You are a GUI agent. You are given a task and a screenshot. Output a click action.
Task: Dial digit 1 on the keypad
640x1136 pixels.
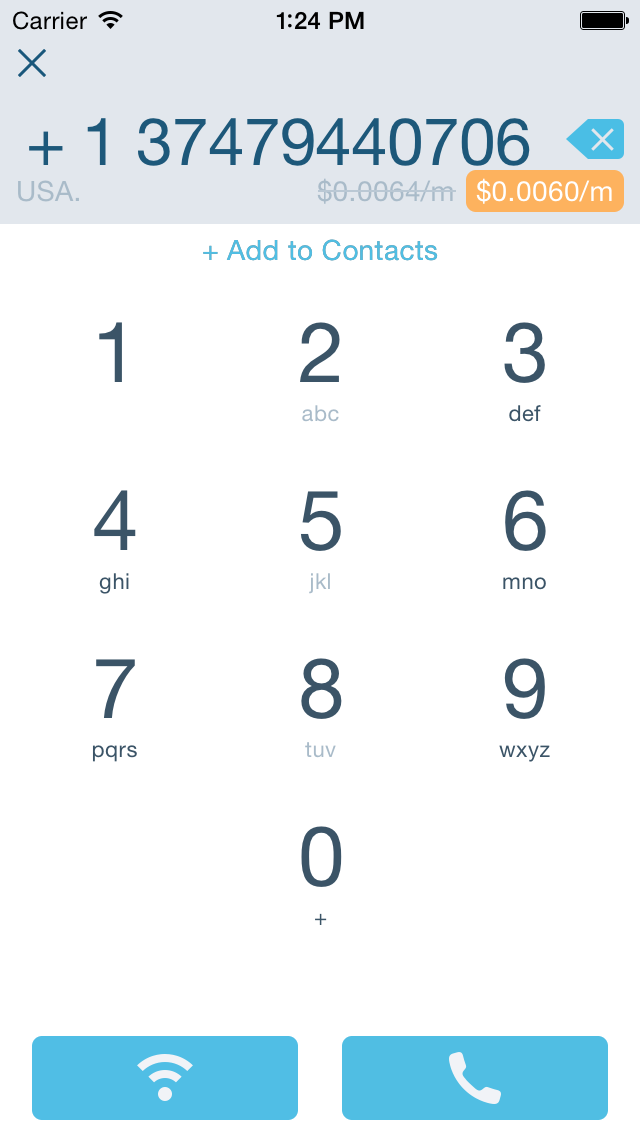coord(115,369)
